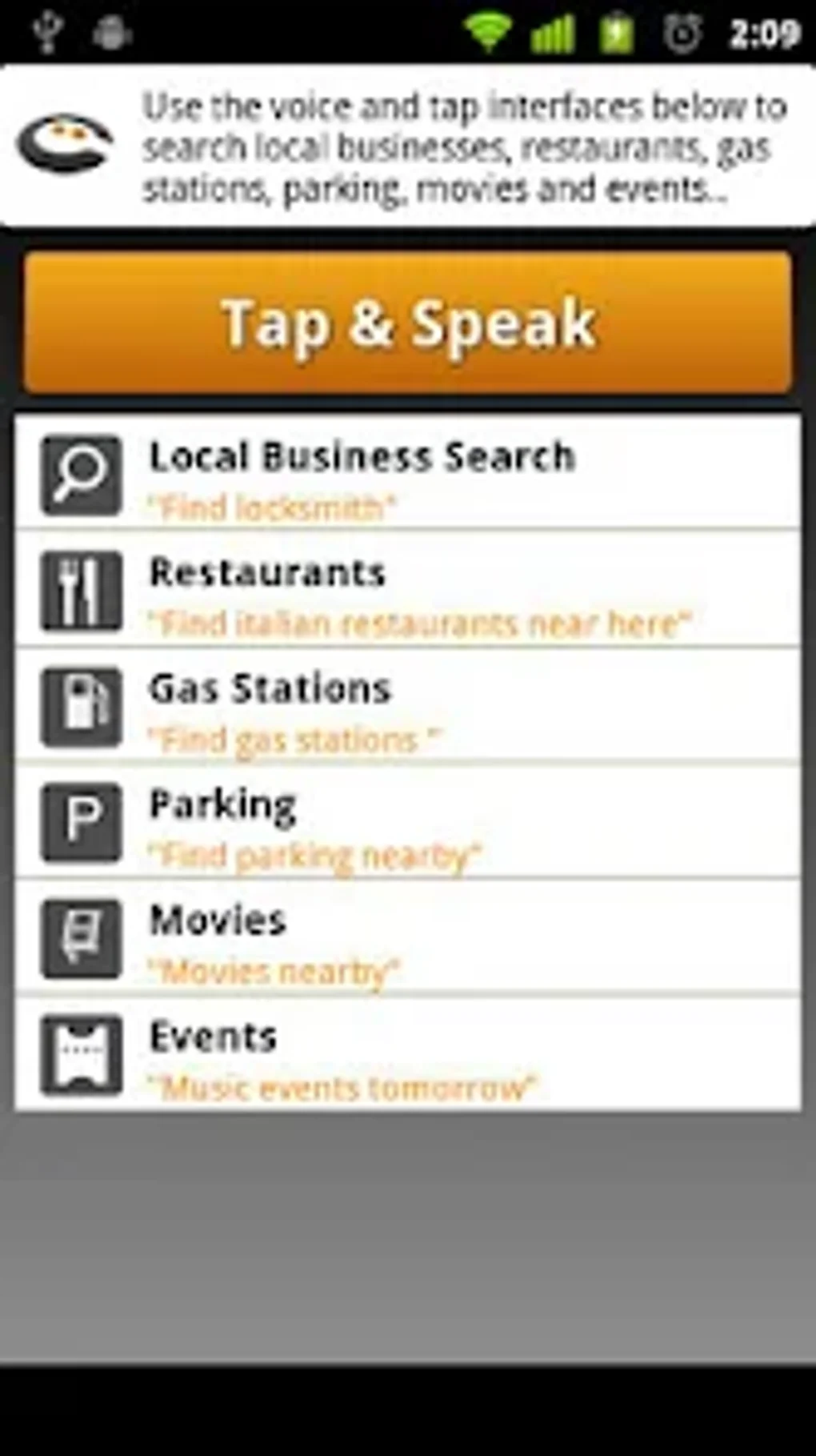
Task: Open the Gas Stations row
Action: click(408, 707)
